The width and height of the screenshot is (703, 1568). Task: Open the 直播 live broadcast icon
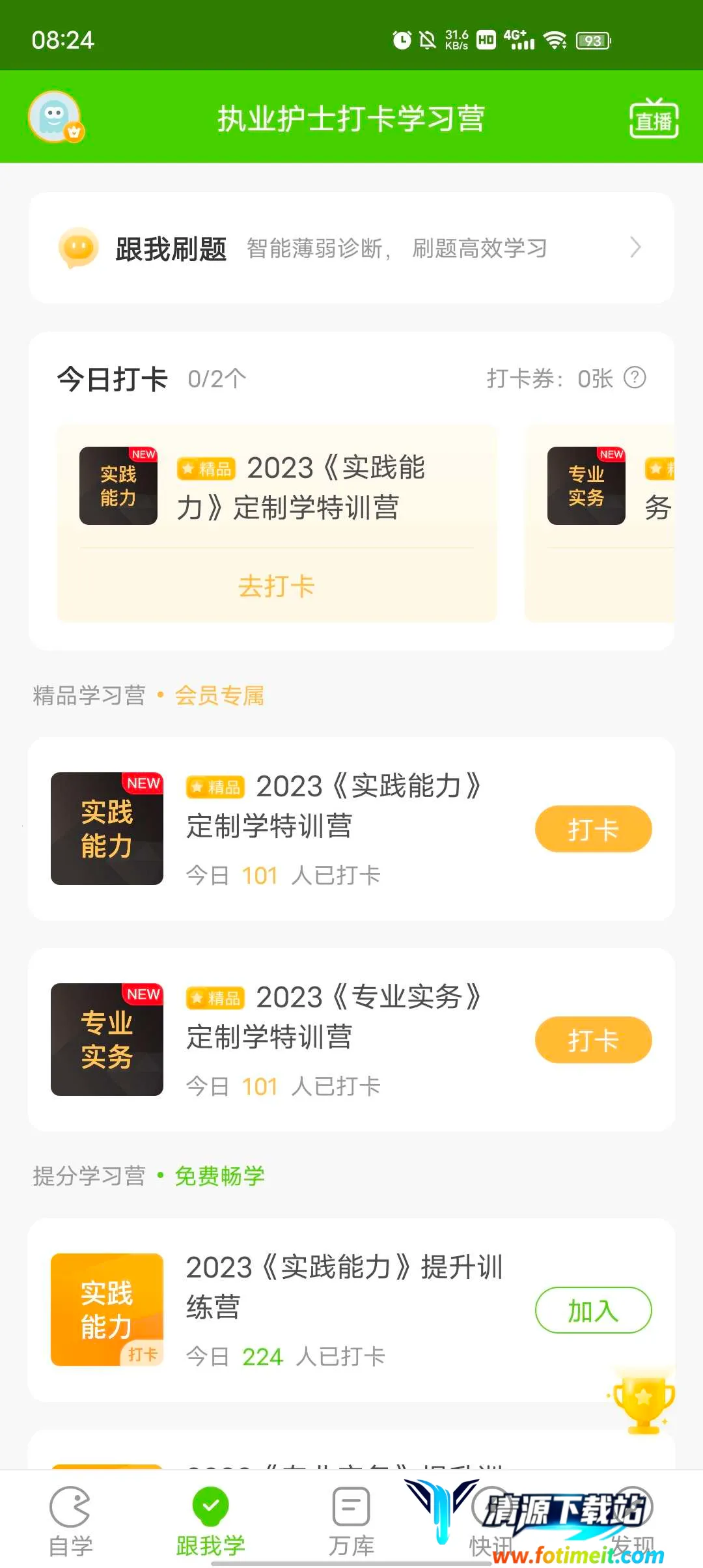pyautogui.click(x=654, y=119)
